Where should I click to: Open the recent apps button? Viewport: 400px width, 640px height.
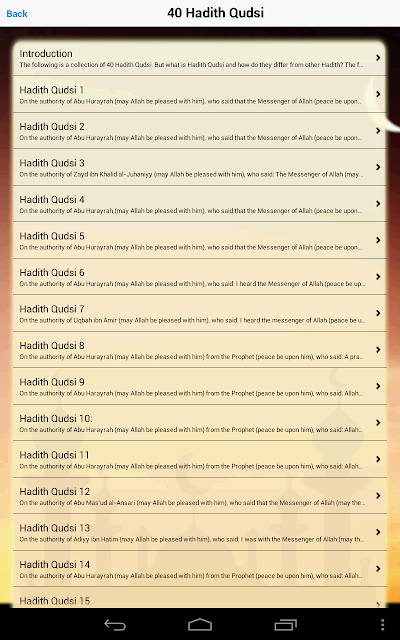click(x=285, y=624)
